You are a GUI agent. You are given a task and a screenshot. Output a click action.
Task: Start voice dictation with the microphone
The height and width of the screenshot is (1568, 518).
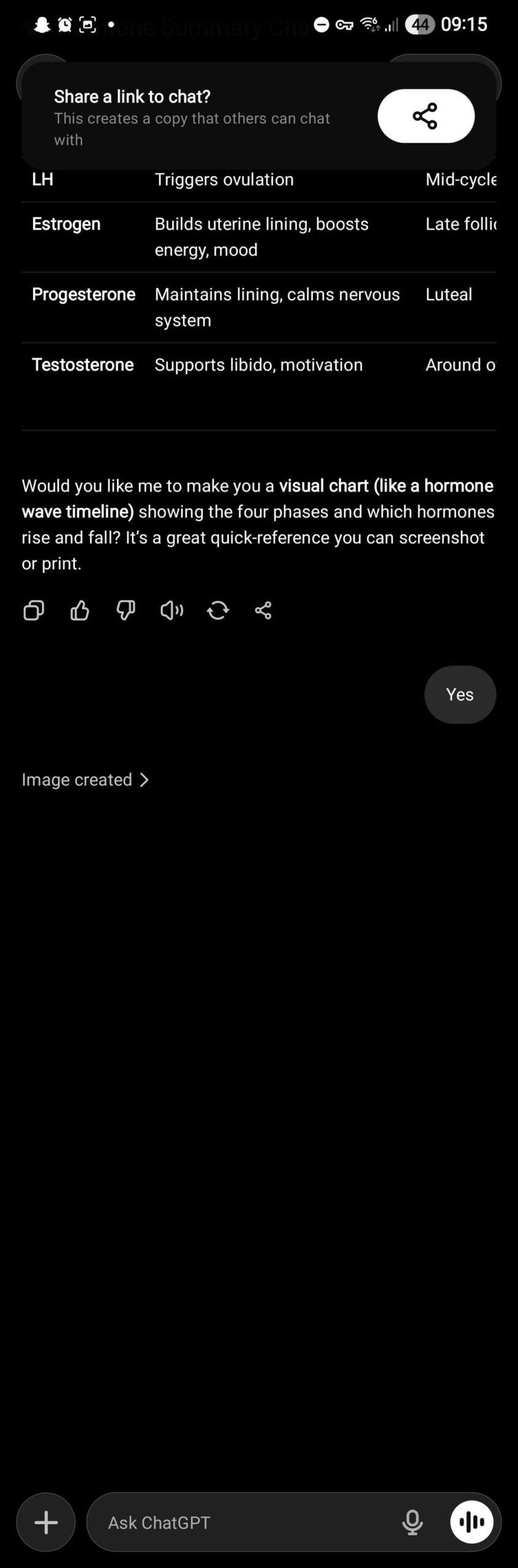[412, 1522]
